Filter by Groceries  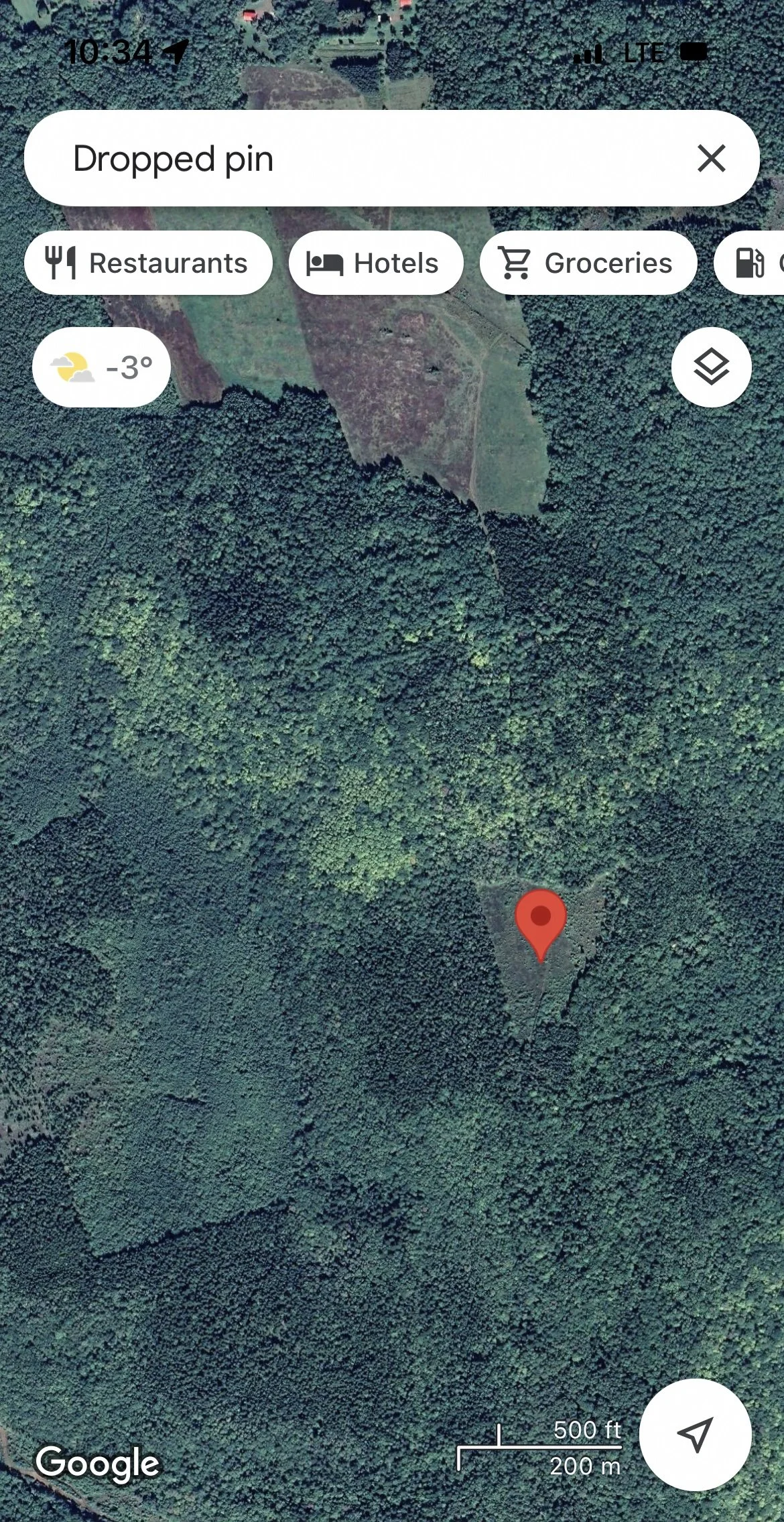pos(588,263)
